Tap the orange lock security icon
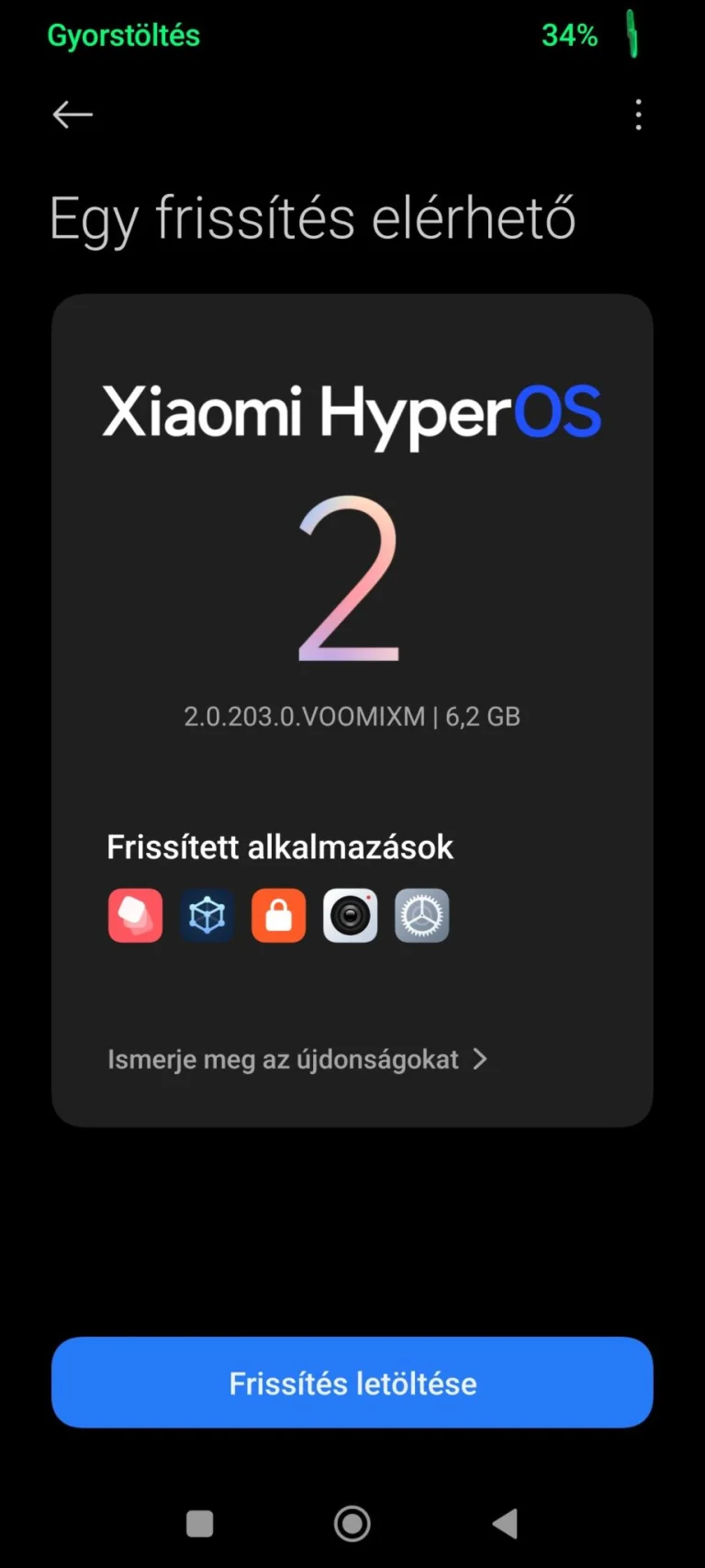The width and height of the screenshot is (705, 1568). [x=278, y=915]
